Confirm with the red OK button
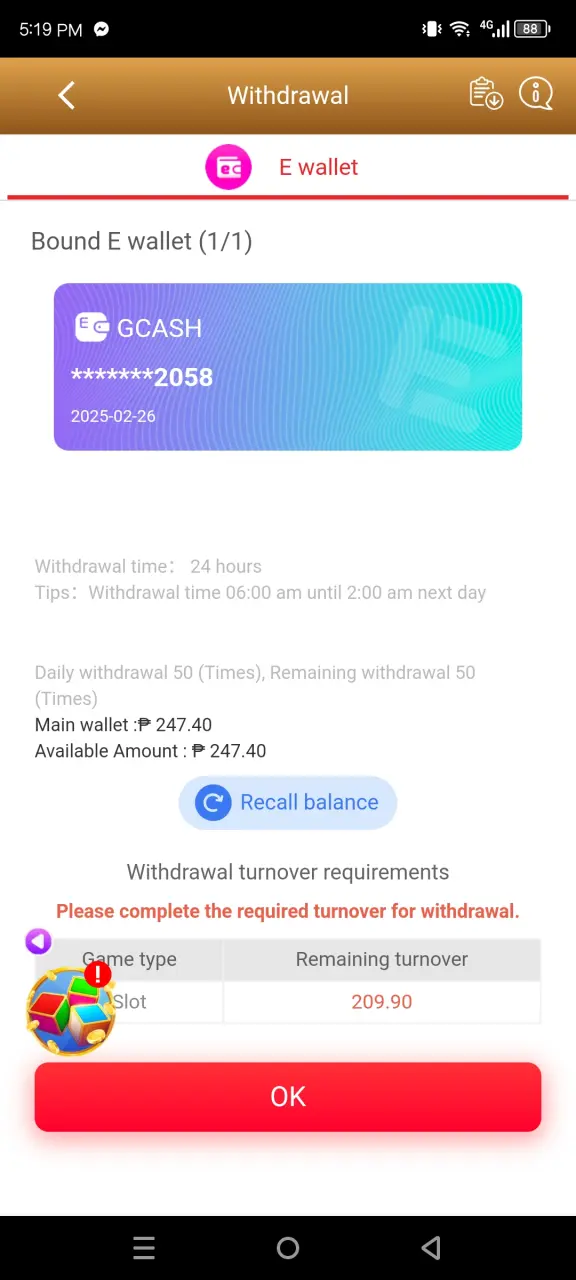The width and height of the screenshot is (576, 1280). point(288,1097)
